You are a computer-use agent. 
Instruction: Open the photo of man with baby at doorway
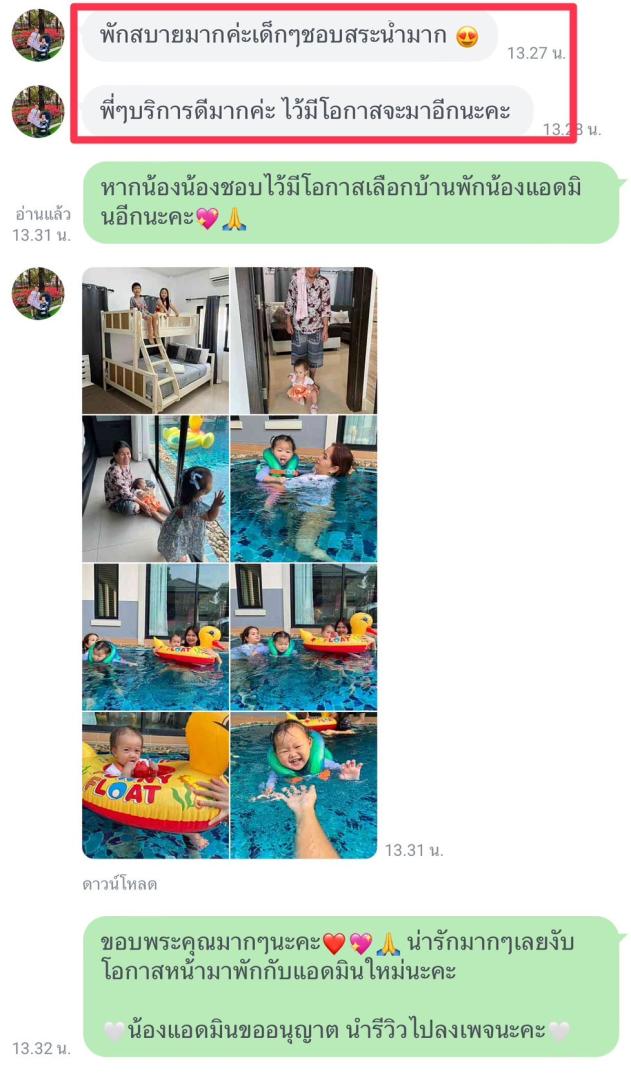[x=303, y=340]
